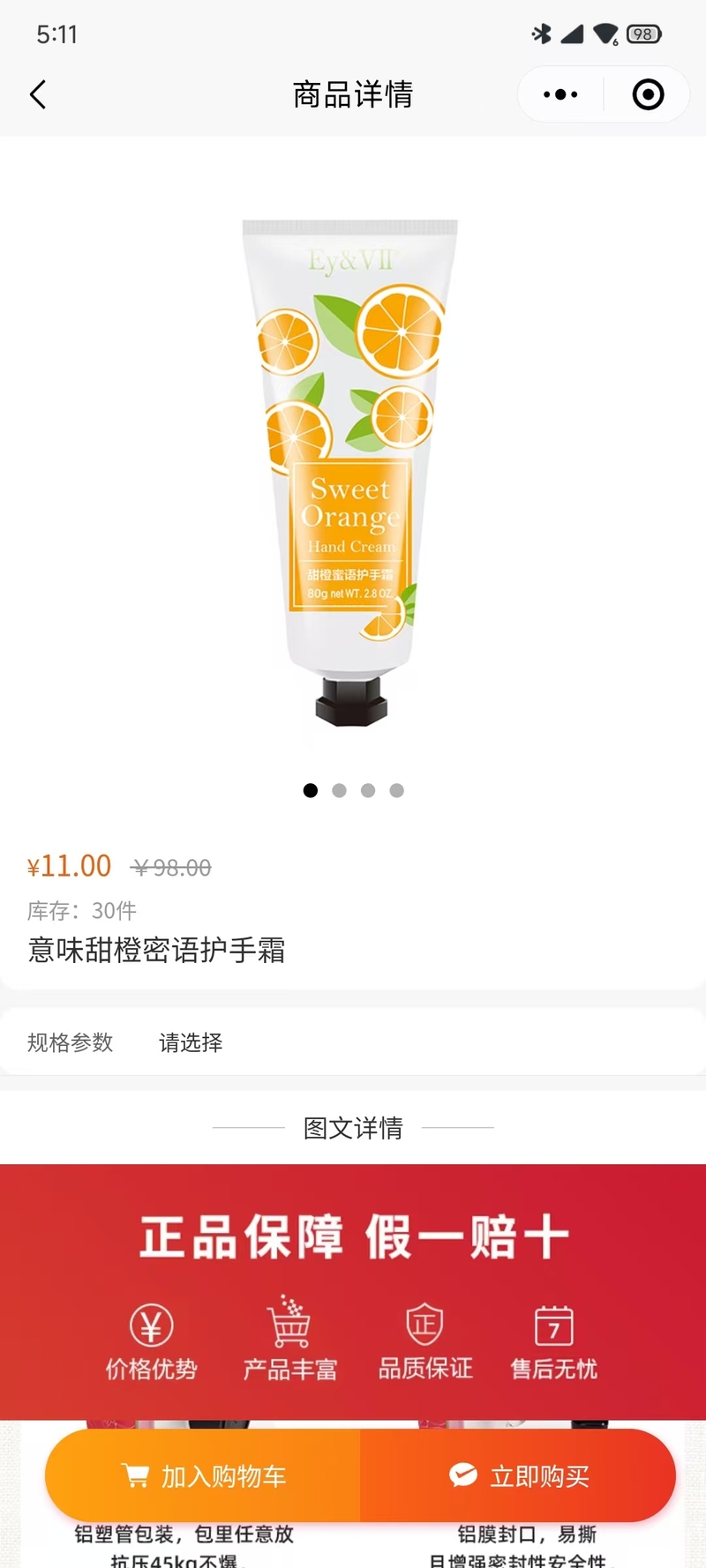Open the hand cream product image
The height and width of the screenshot is (1568, 706).
[x=351, y=472]
